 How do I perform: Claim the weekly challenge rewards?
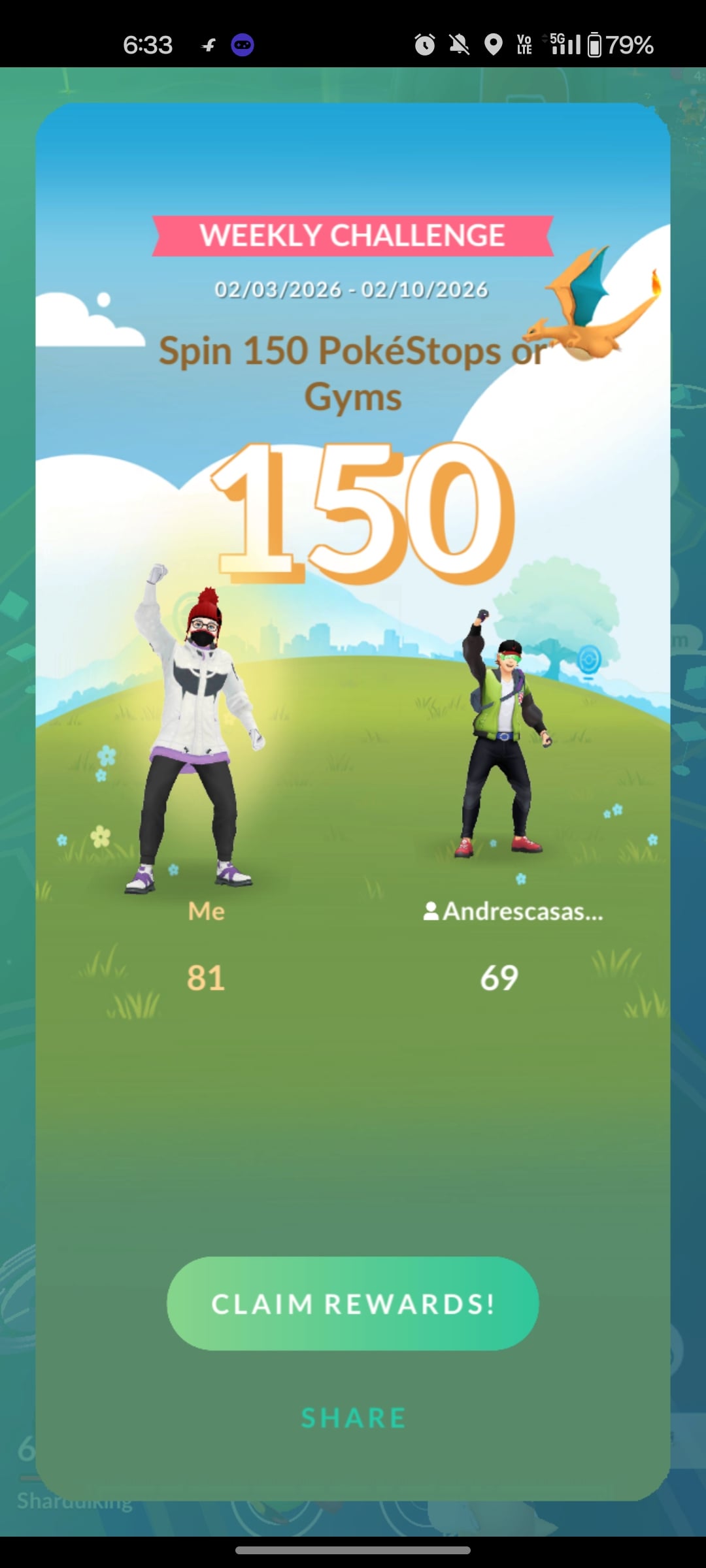click(x=353, y=1304)
